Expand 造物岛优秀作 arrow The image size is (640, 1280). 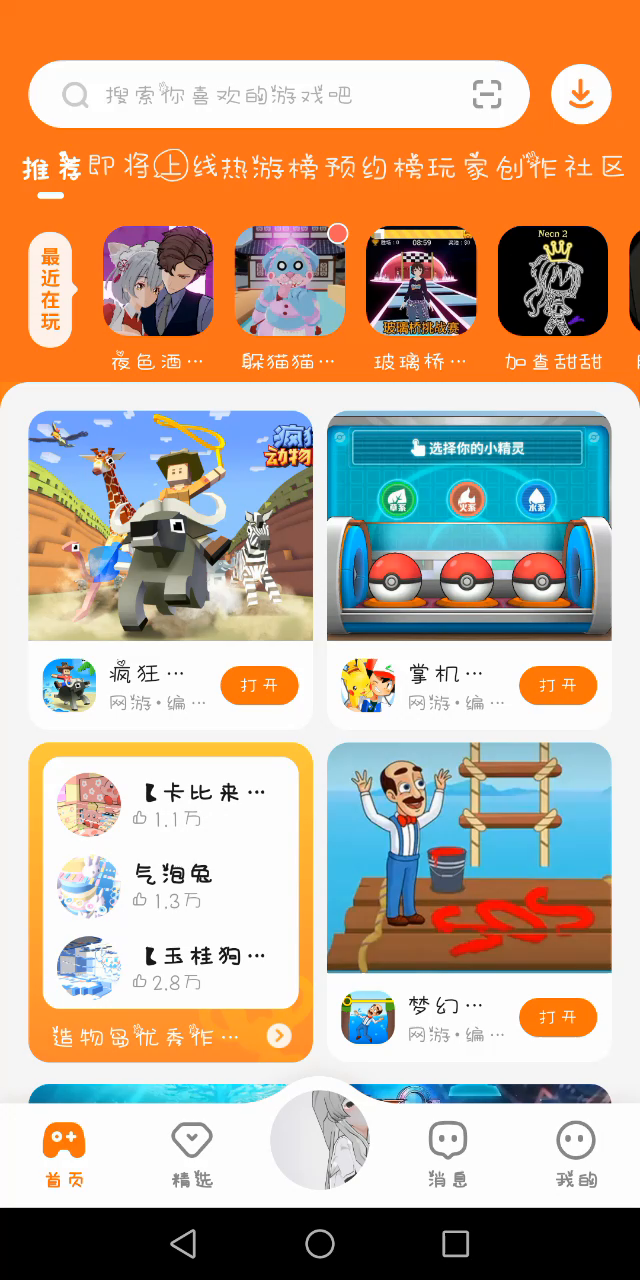click(279, 1036)
